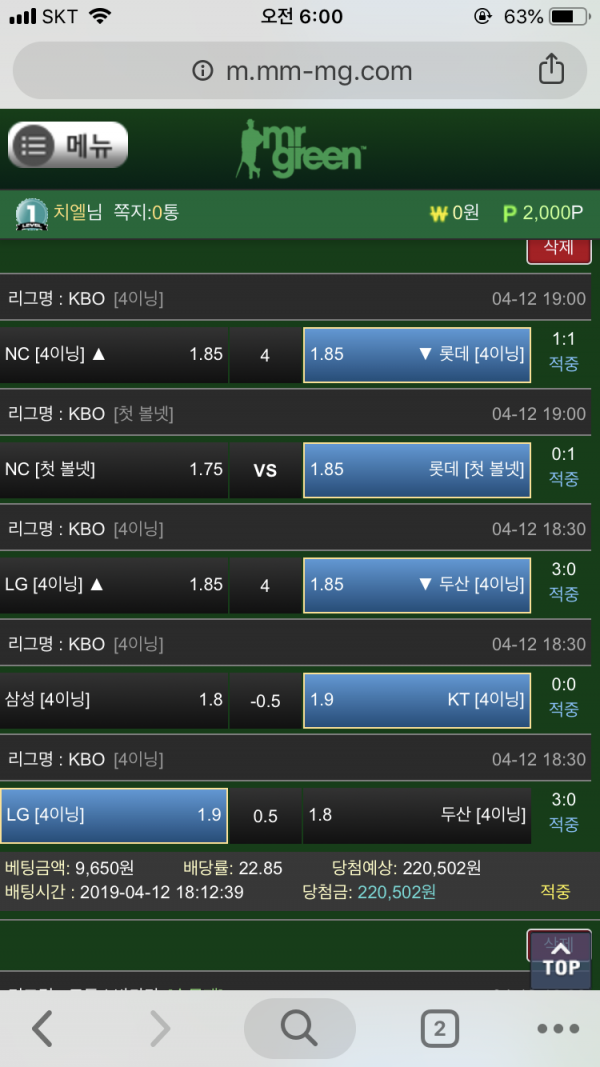Go back in the browser

click(42, 1027)
